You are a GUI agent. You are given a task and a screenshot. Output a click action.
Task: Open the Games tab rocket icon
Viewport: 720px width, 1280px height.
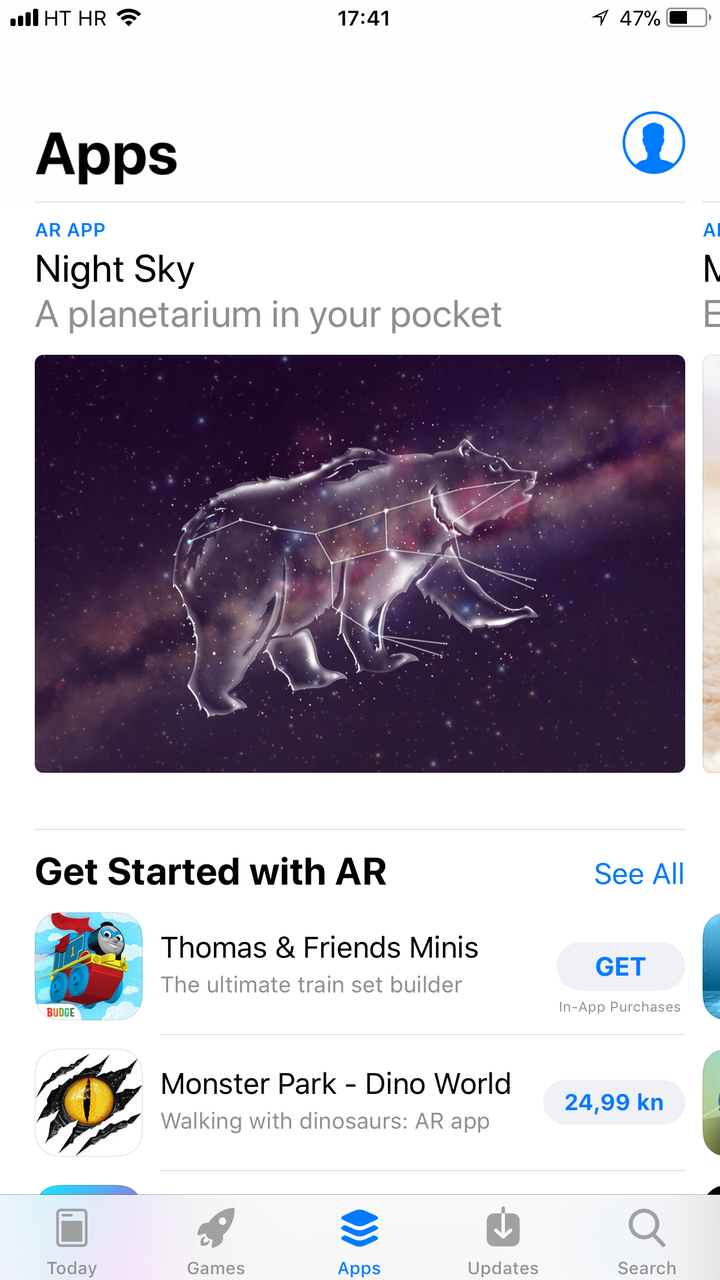point(215,1227)
